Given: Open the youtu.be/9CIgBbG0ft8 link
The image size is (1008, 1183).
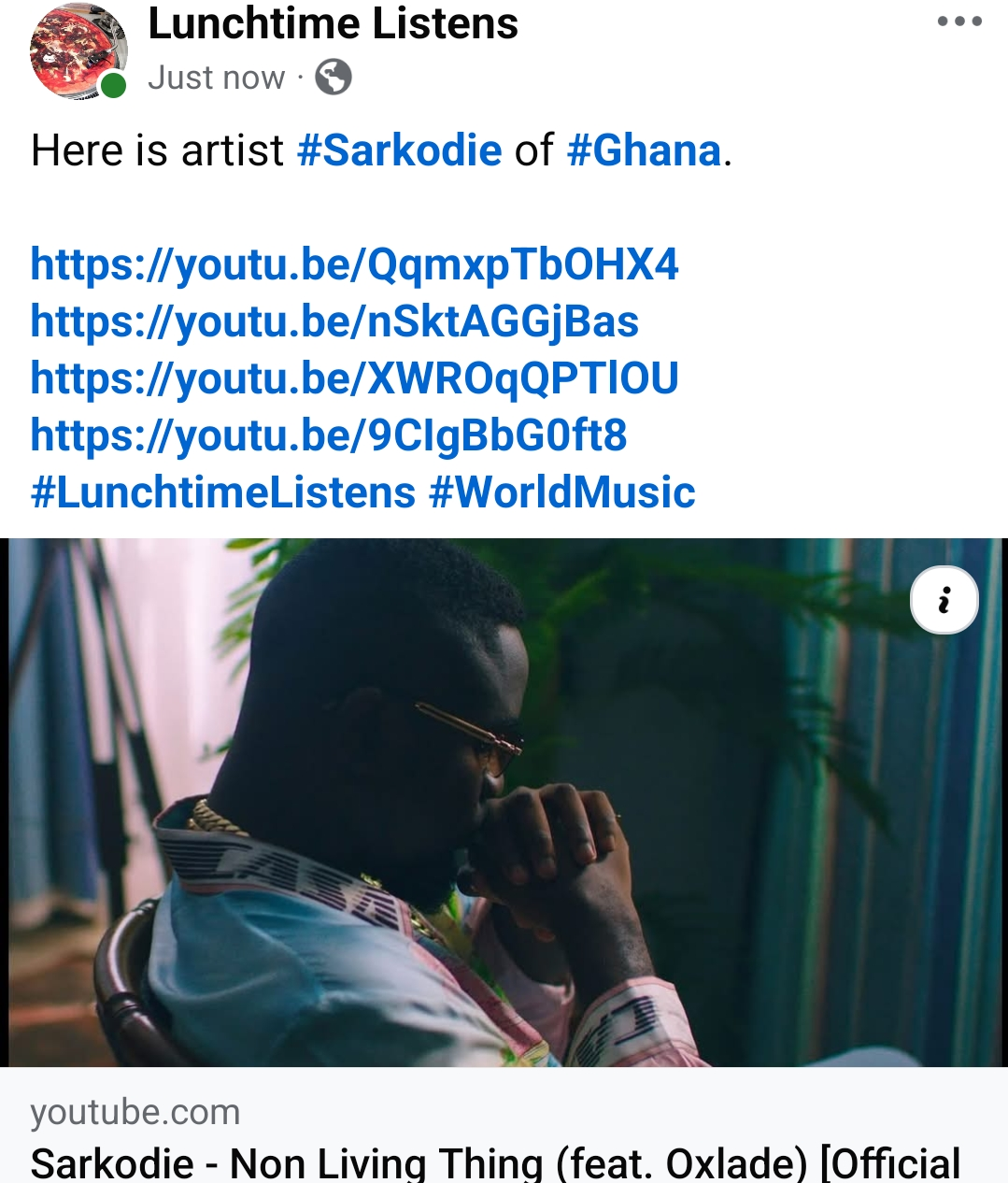Looking at the screenshot, I should pyautogui.click(x=328, y=435).
